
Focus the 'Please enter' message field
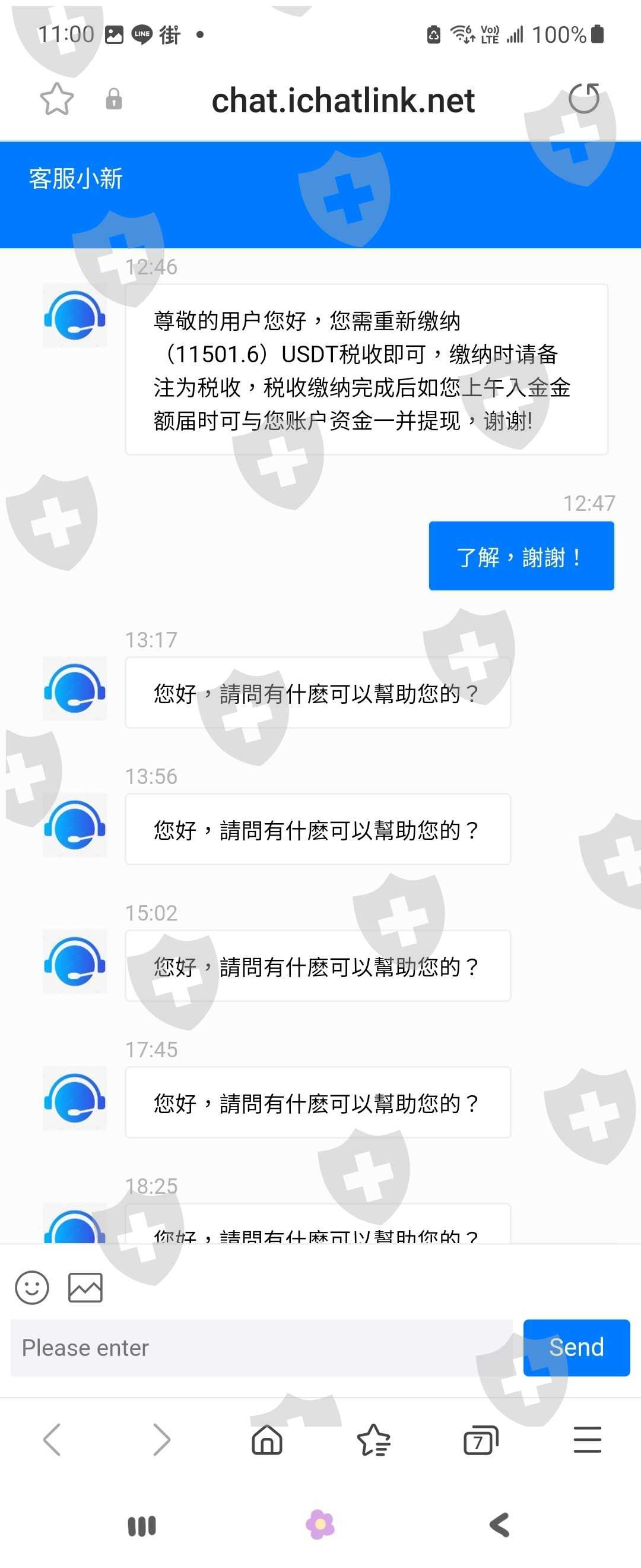262,1348
